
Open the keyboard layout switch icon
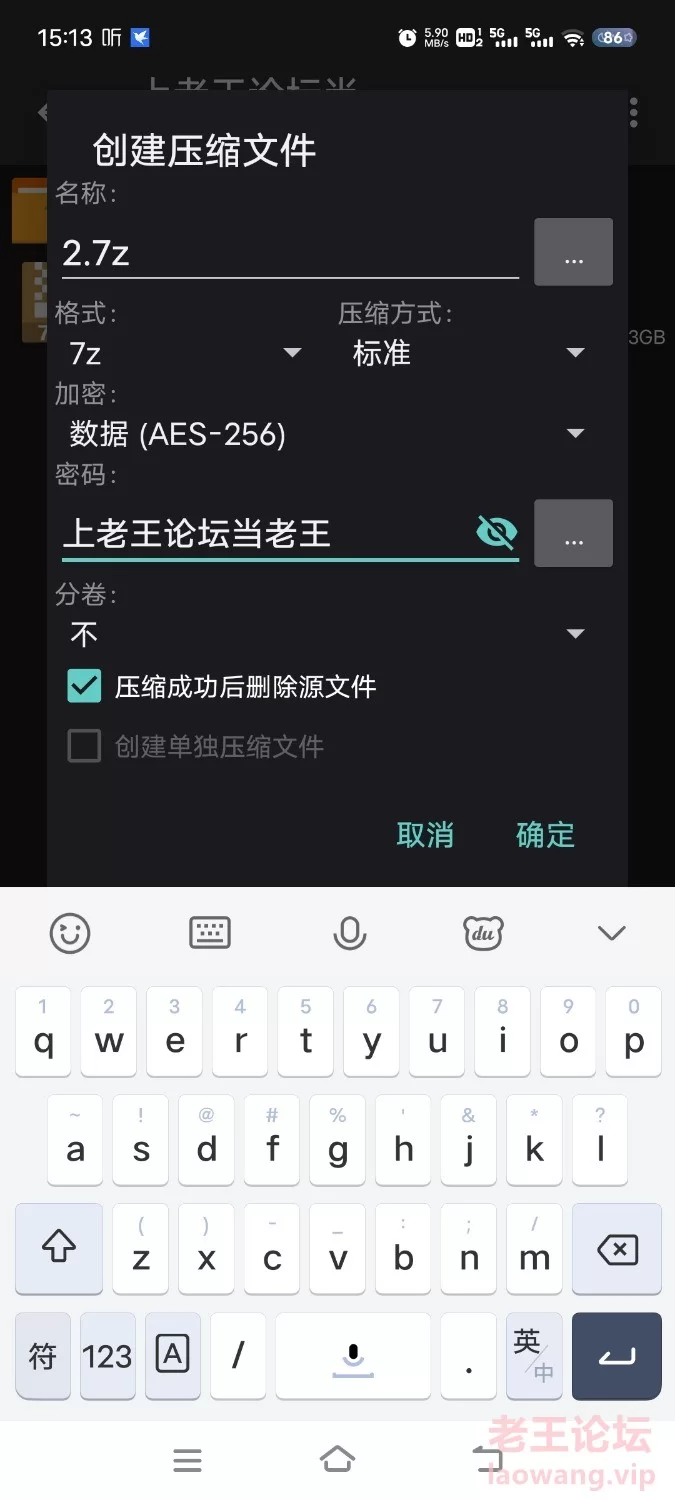click(x=210, y=933)
